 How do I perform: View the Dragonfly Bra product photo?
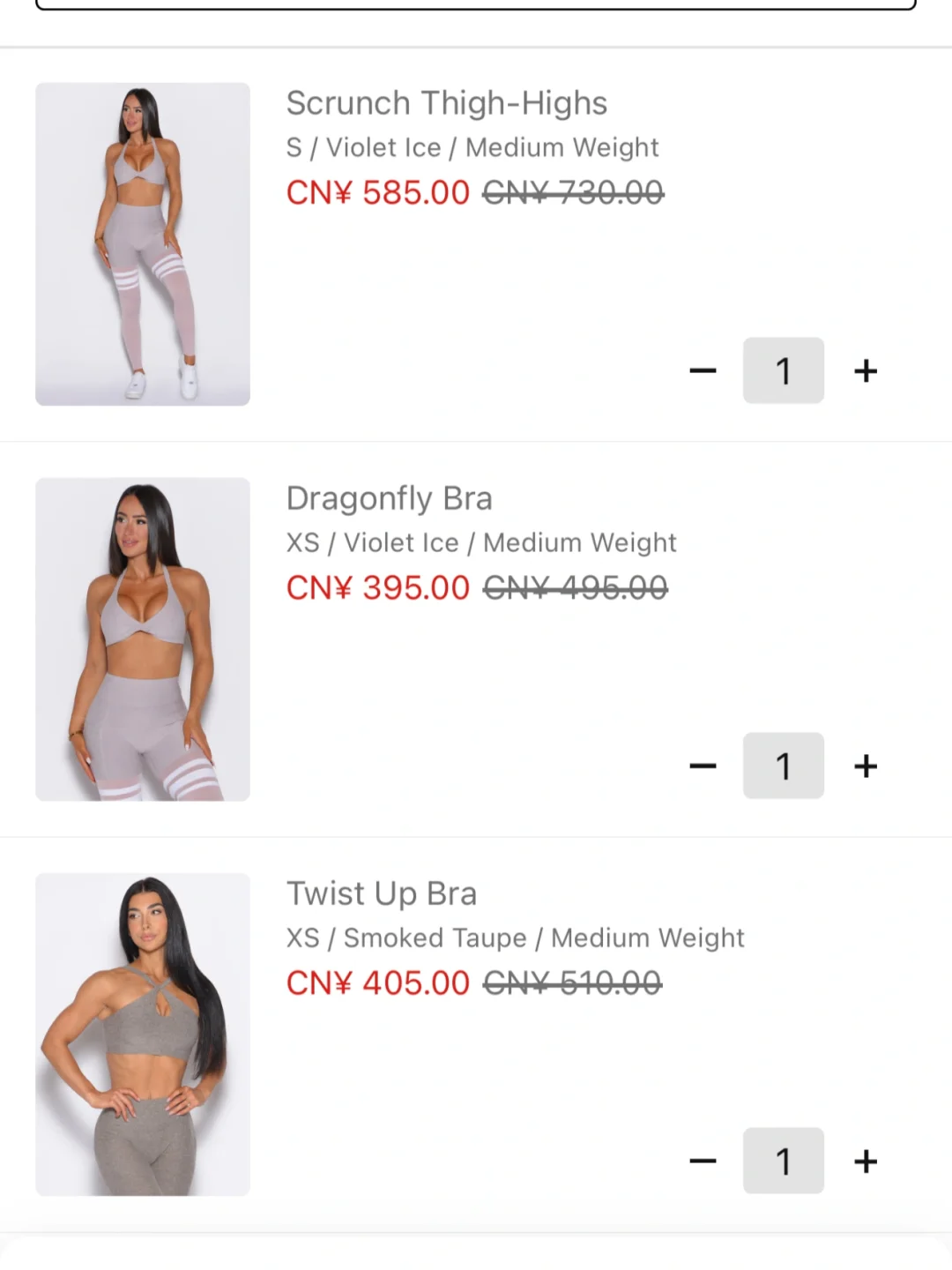(x=143, y=639)
